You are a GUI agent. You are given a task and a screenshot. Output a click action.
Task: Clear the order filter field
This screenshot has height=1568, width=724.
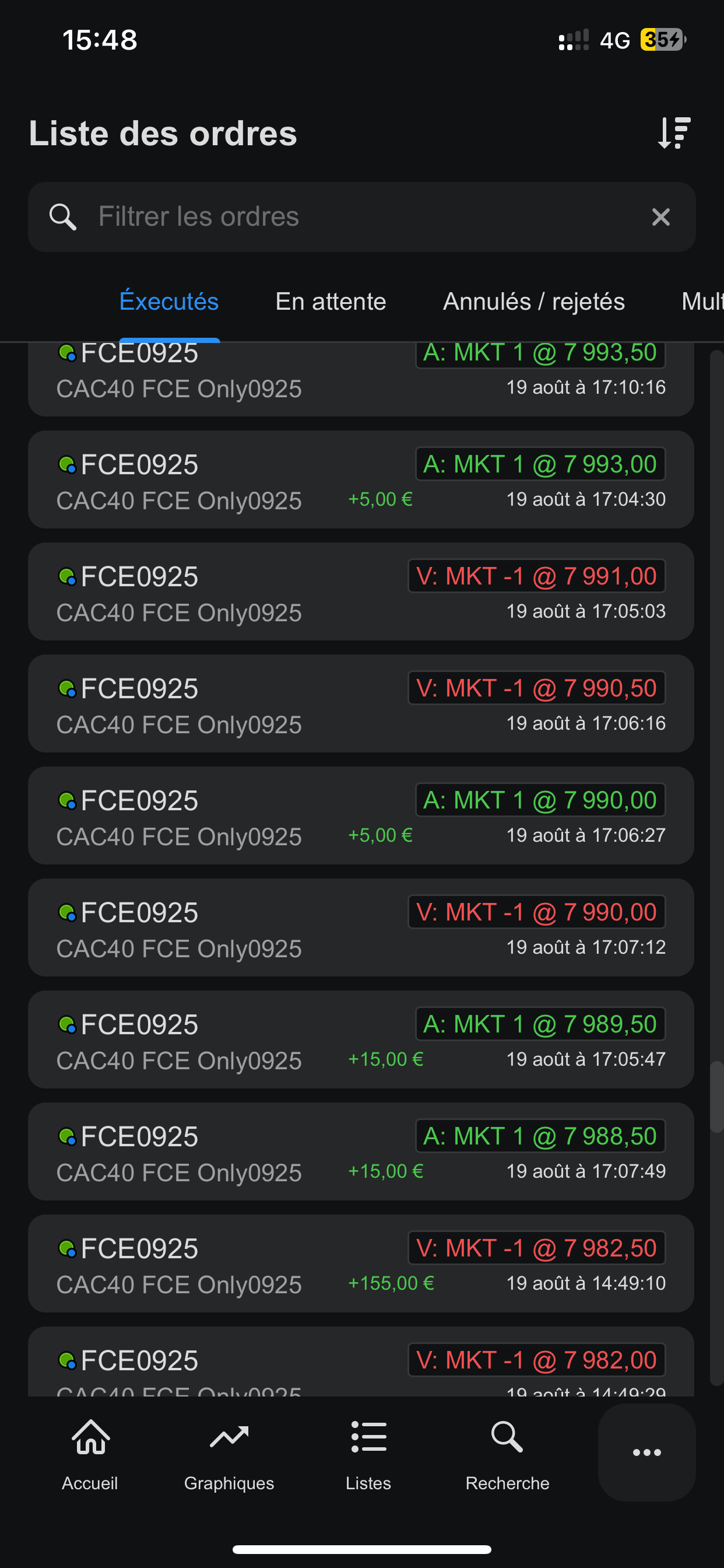click(x=660, y=216)
